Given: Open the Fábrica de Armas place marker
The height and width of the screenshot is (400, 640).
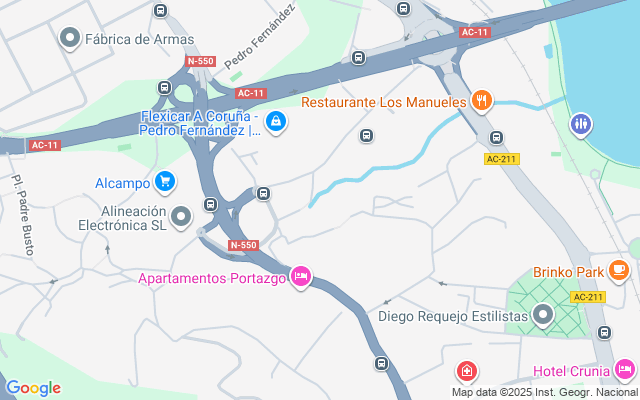Looking at the screenshot, I should 70,40.
